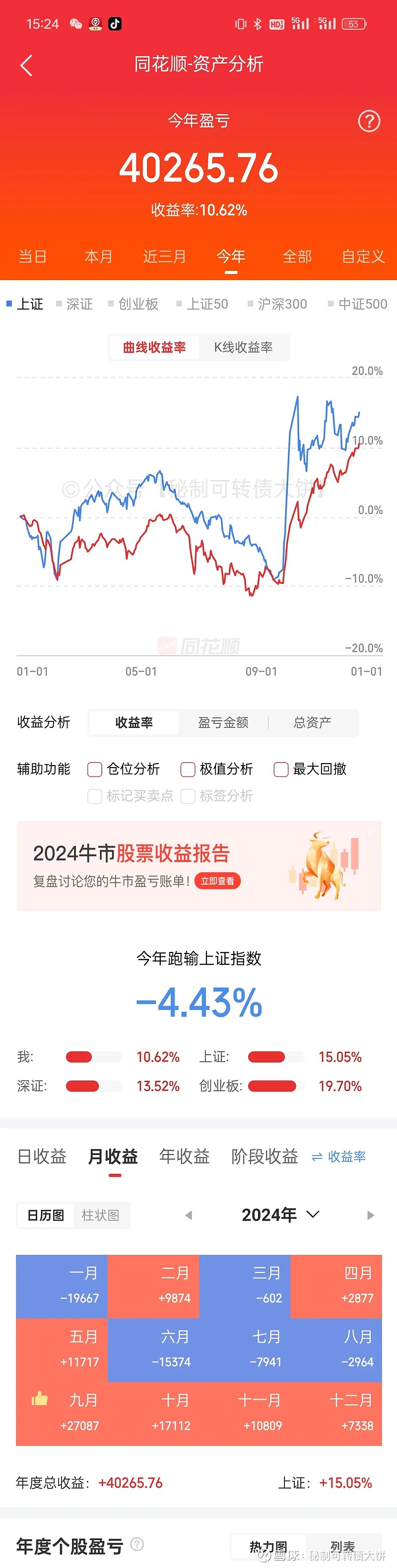Select the 近三月 tab
Viewport: 397px width, 1568px height.
tap(164, 257)
